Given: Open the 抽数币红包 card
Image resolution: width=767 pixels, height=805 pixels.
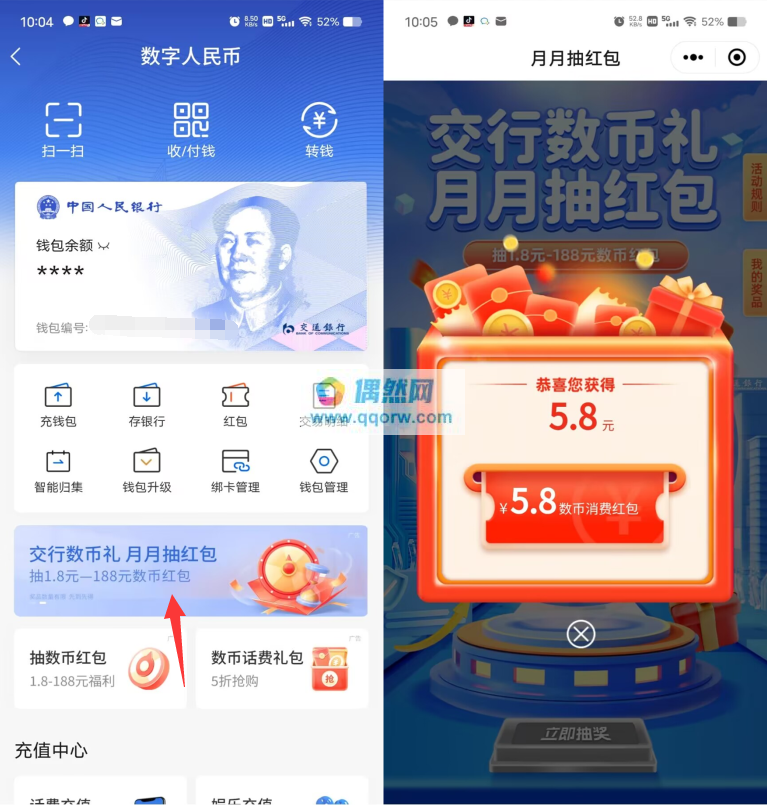Looking at the screenshot, I should (100, 668).
